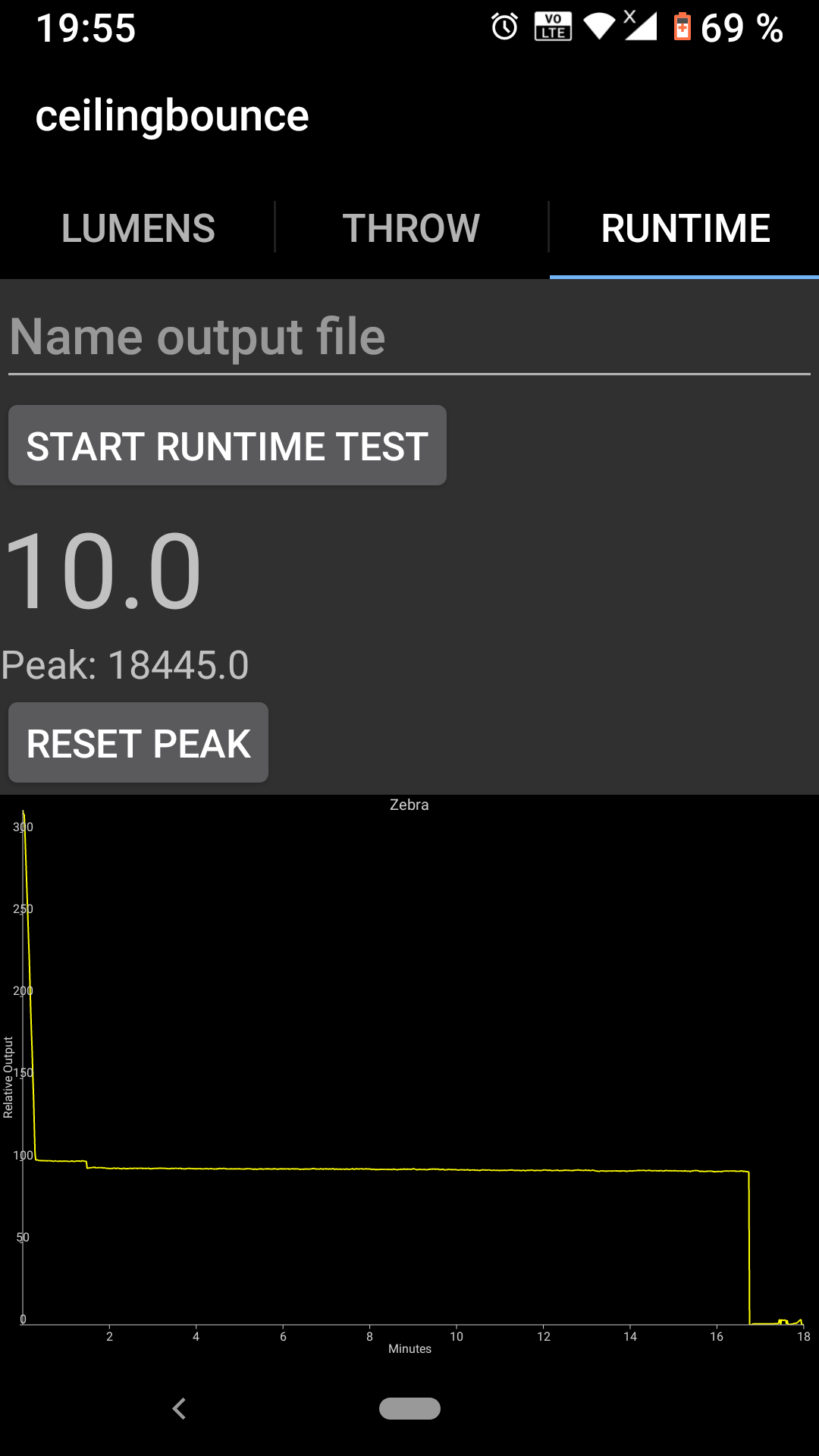Select the RUNTIME tab

[x=685, y=228]
